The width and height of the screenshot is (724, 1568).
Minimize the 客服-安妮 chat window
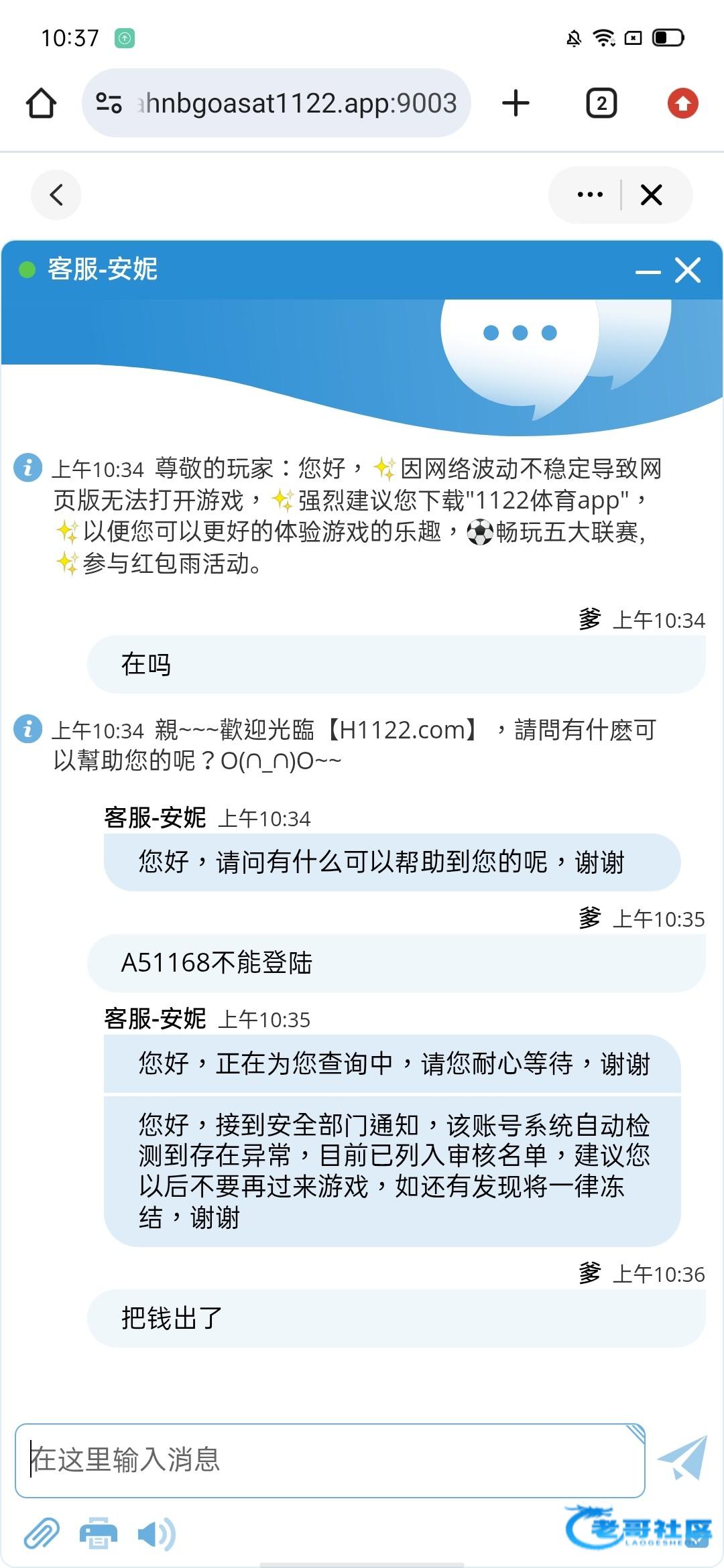pos(648,271)
